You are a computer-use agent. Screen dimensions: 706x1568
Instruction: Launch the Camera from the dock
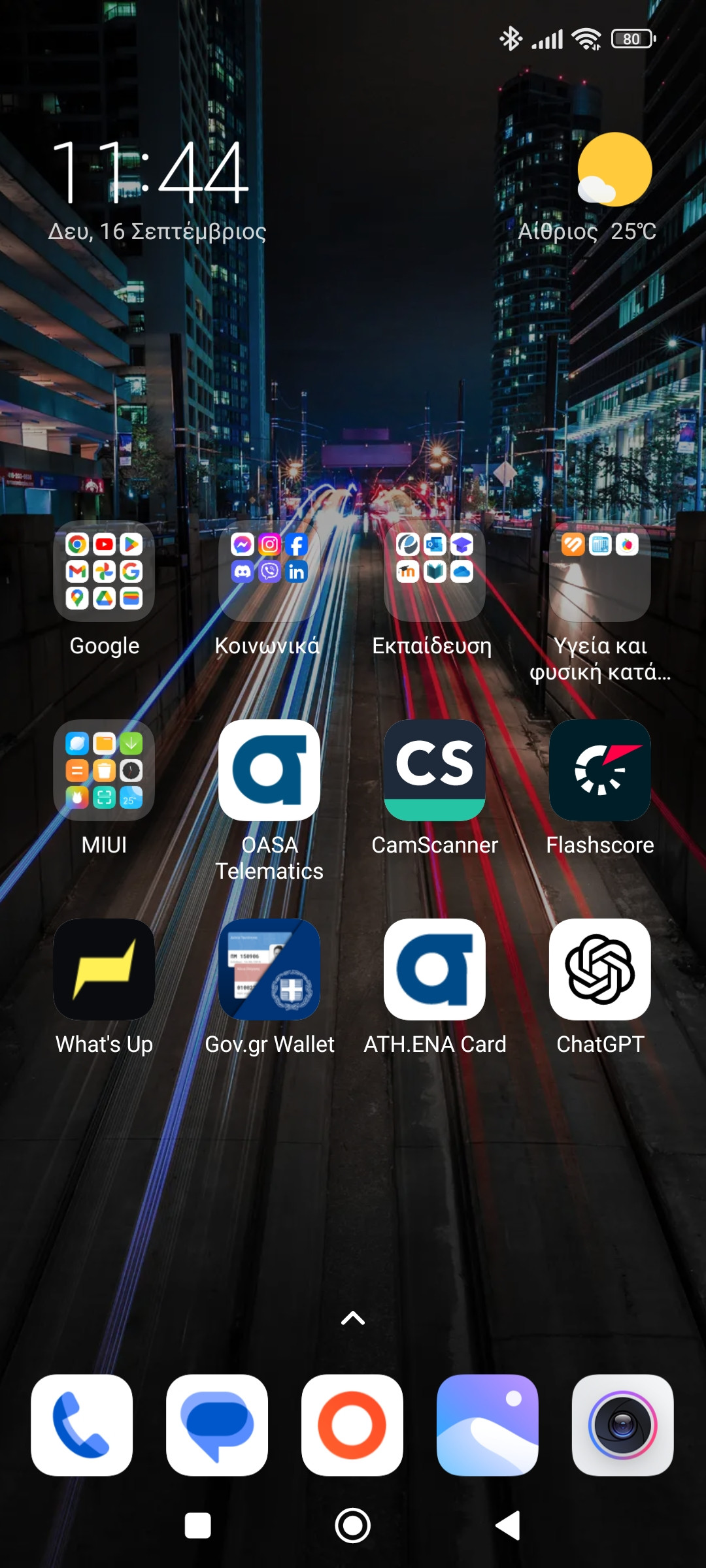pyautogui.click(x=622, y=1426)
